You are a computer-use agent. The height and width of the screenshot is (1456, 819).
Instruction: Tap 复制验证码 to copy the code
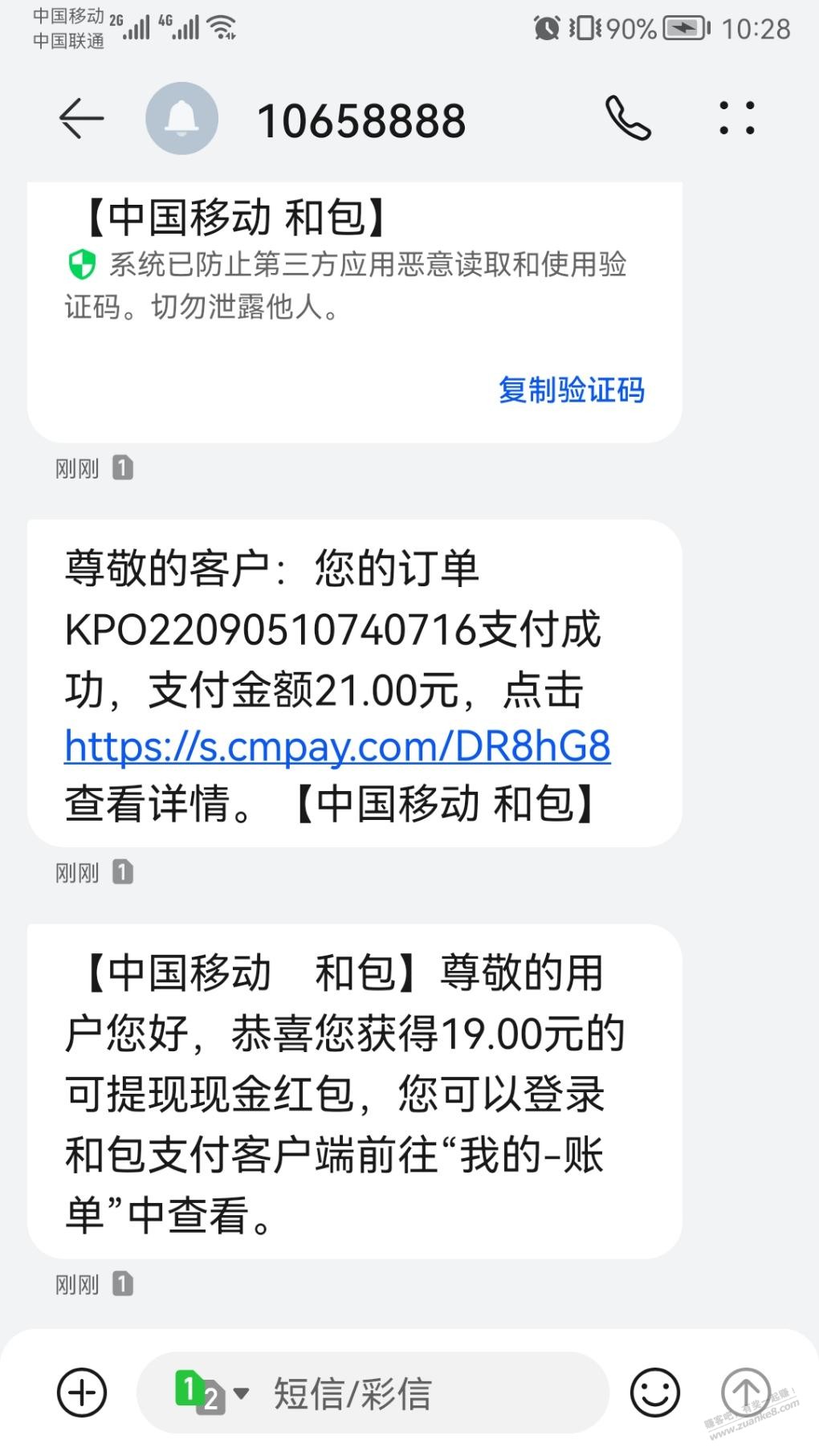571,390
